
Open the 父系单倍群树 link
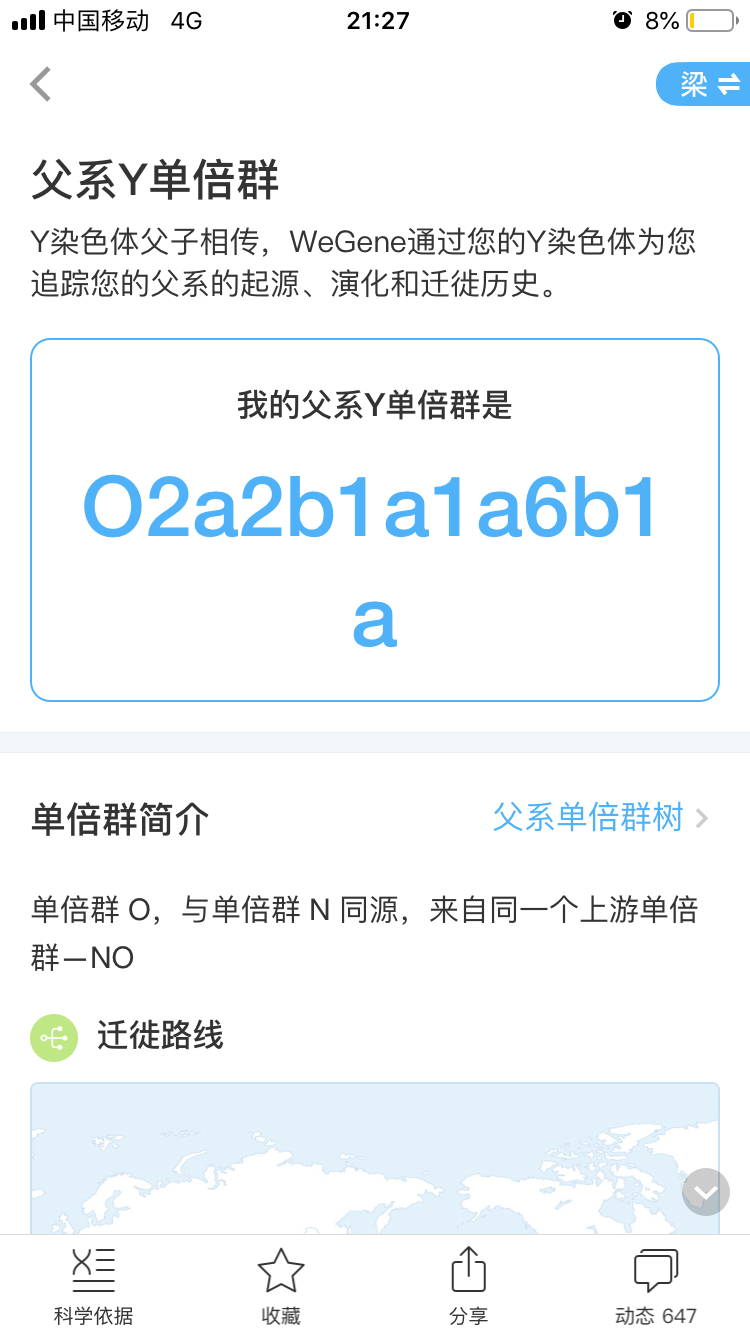coord(600,818)
